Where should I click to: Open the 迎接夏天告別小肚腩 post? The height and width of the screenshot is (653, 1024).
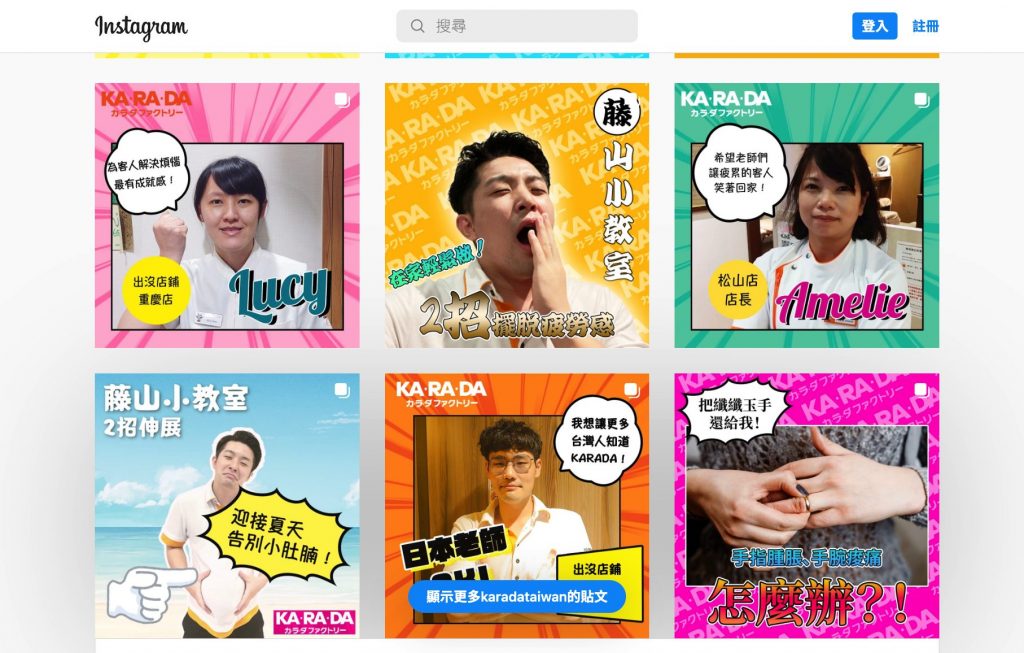(227, 505)
